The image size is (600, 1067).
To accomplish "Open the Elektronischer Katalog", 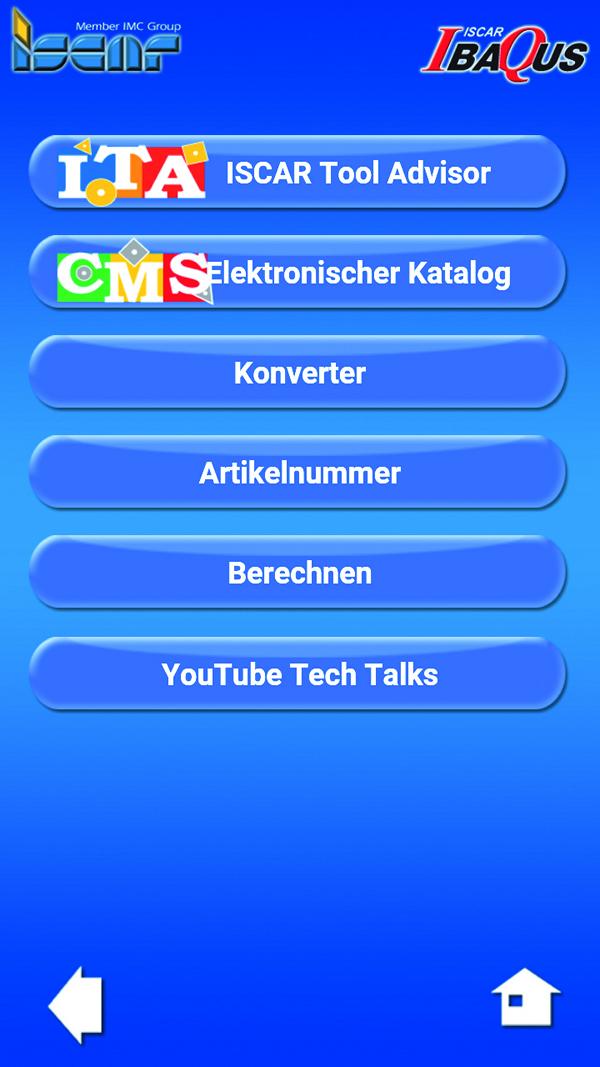I will pos(297,272).
